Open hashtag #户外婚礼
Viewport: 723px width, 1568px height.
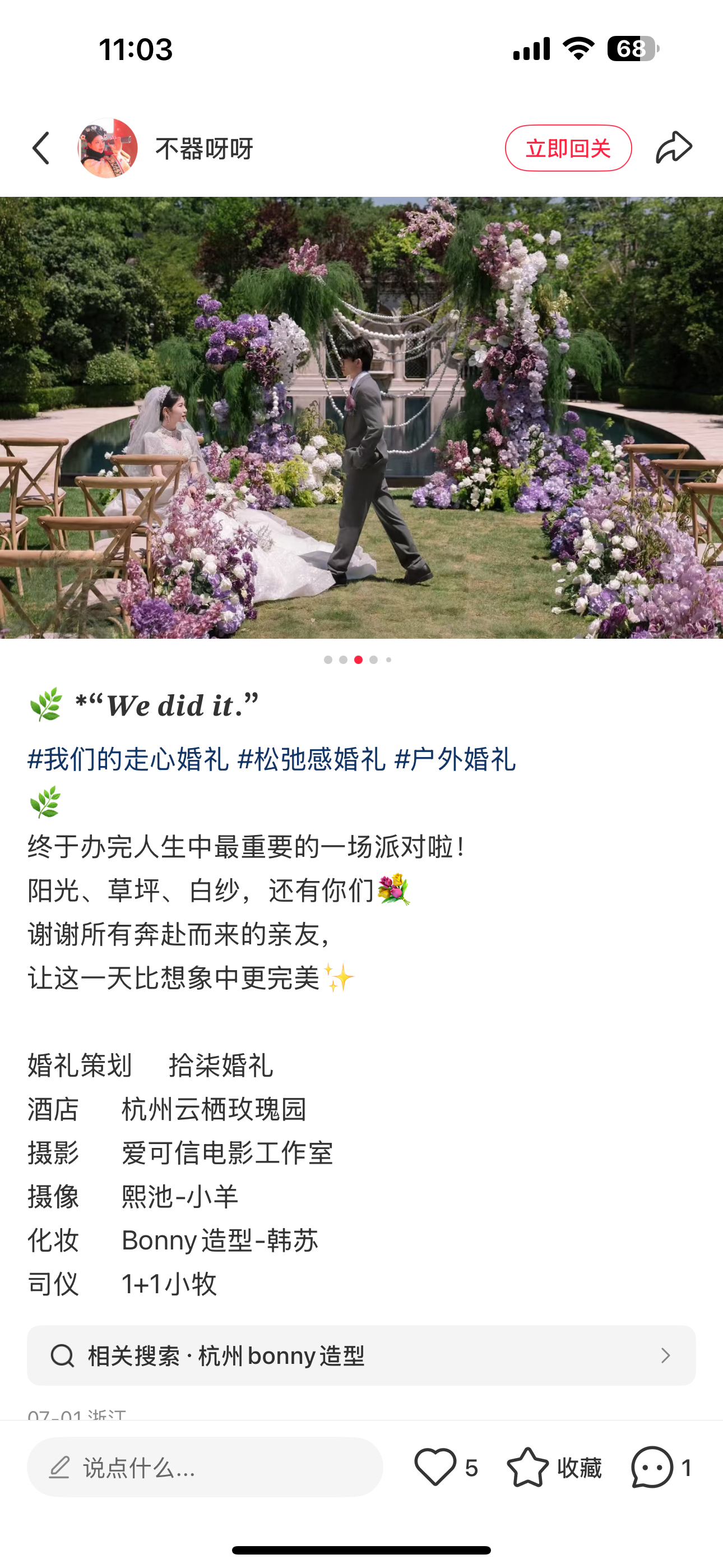(x=455, y=759)
